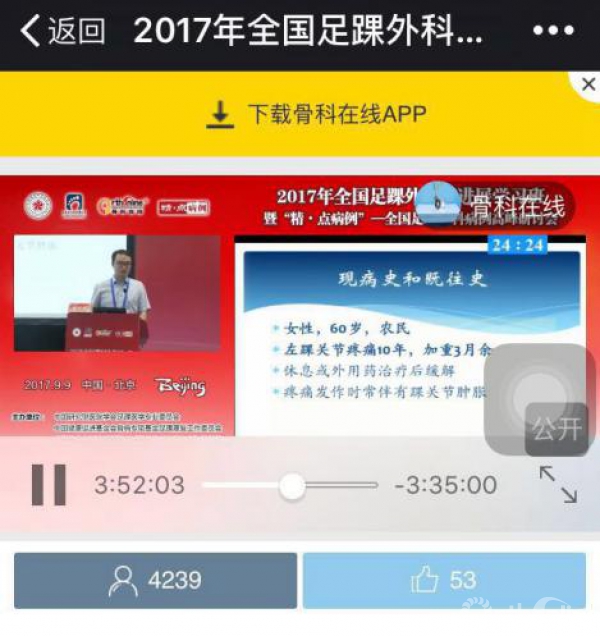Screen dimensions: 600x636
Task: Tap the 4239 viewers button
Action: tap(155, 580)
